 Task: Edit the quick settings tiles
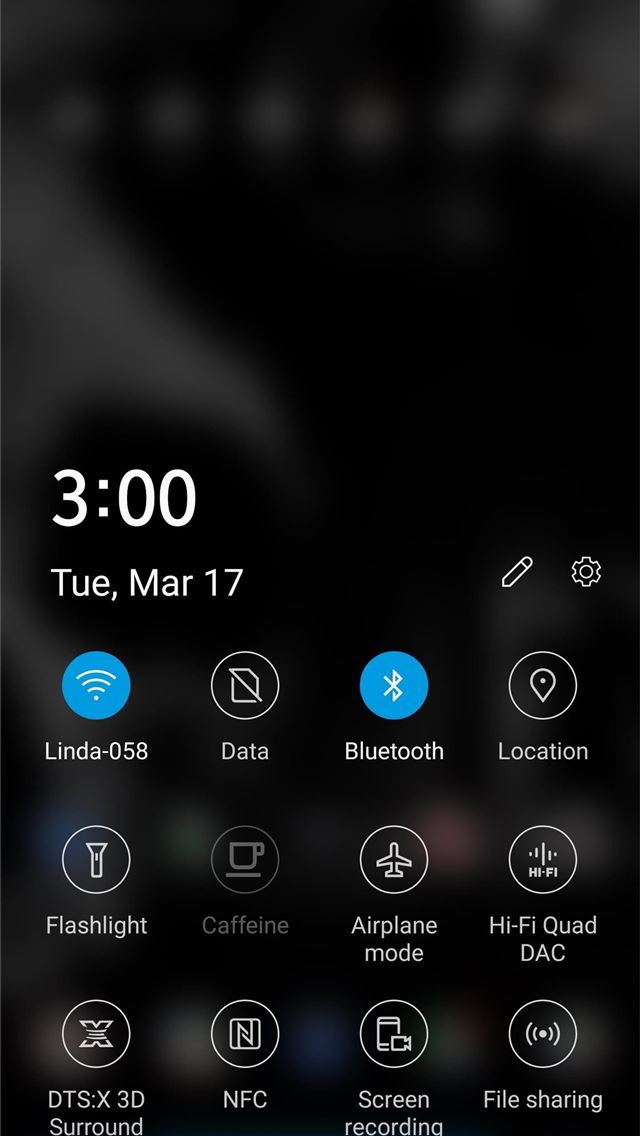(x=517, y=572)
